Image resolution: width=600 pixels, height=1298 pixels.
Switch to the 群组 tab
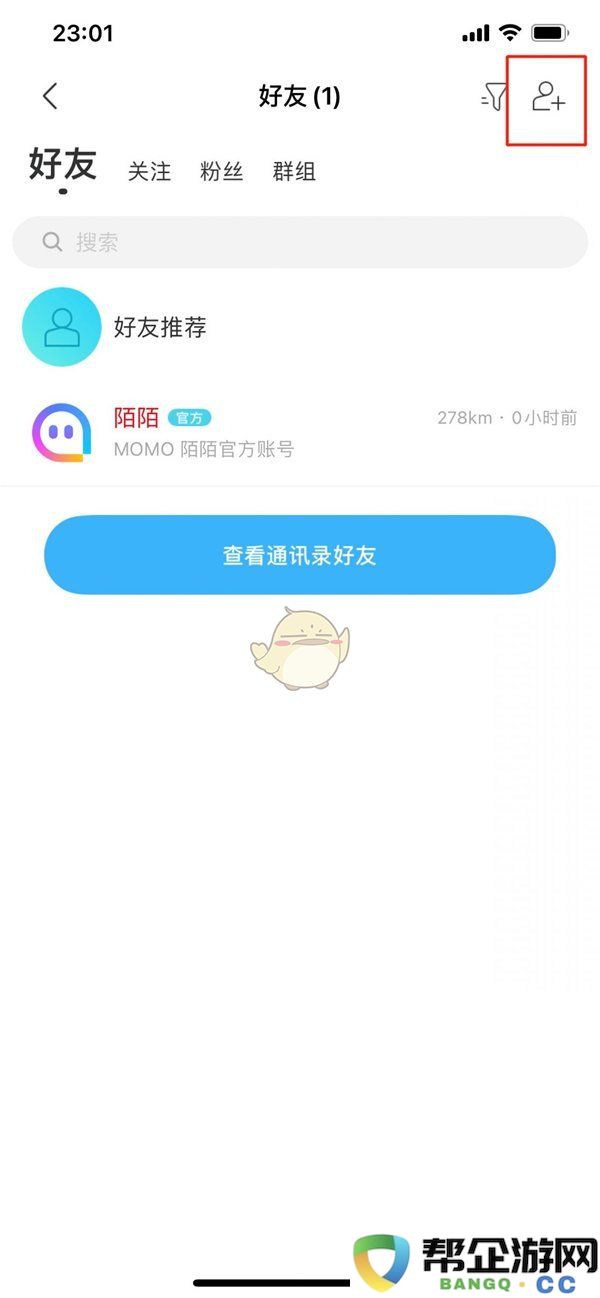(x=294, y=171)
